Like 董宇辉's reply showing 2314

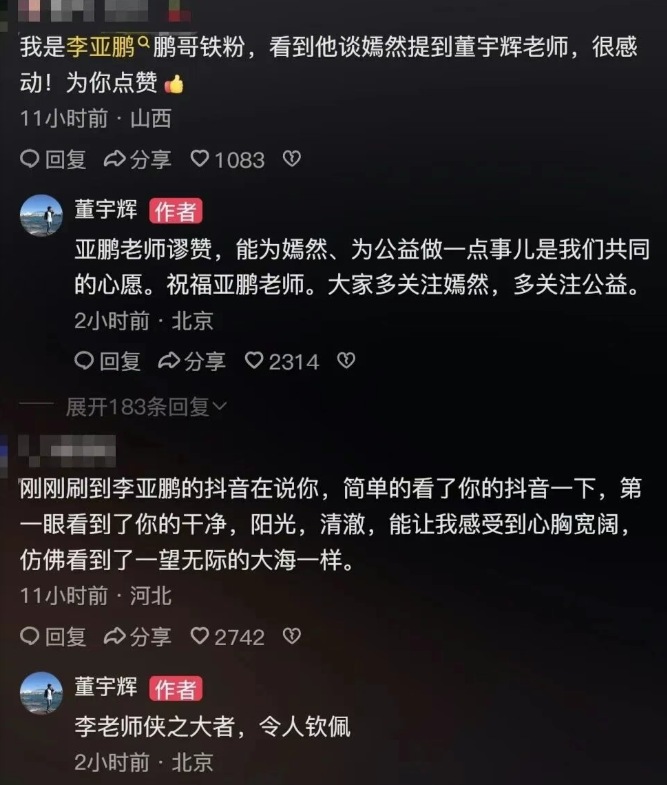[x=281, y=361]
